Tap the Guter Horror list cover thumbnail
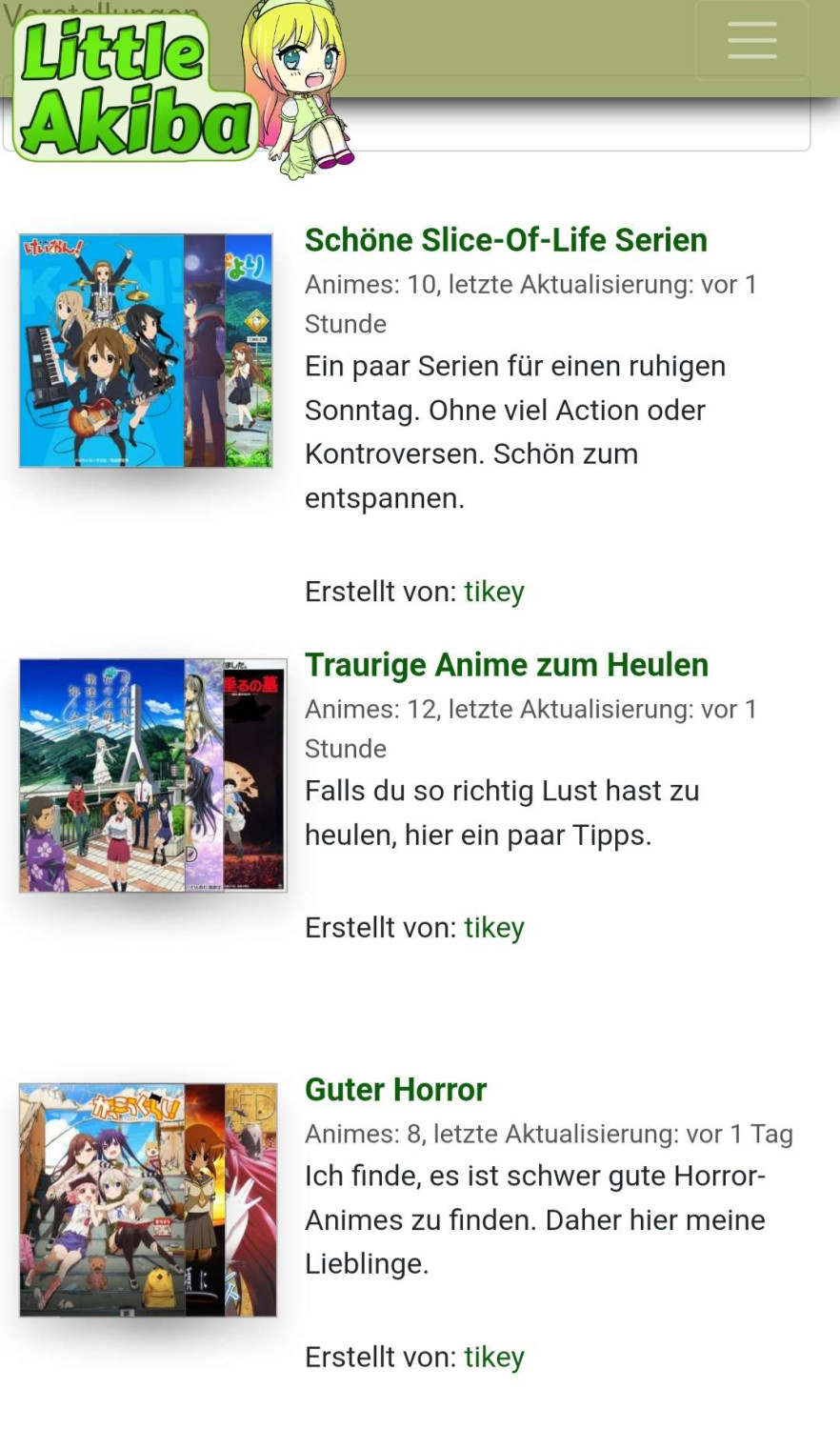This screenshot has width=840, height=1429. [148, 1199]
